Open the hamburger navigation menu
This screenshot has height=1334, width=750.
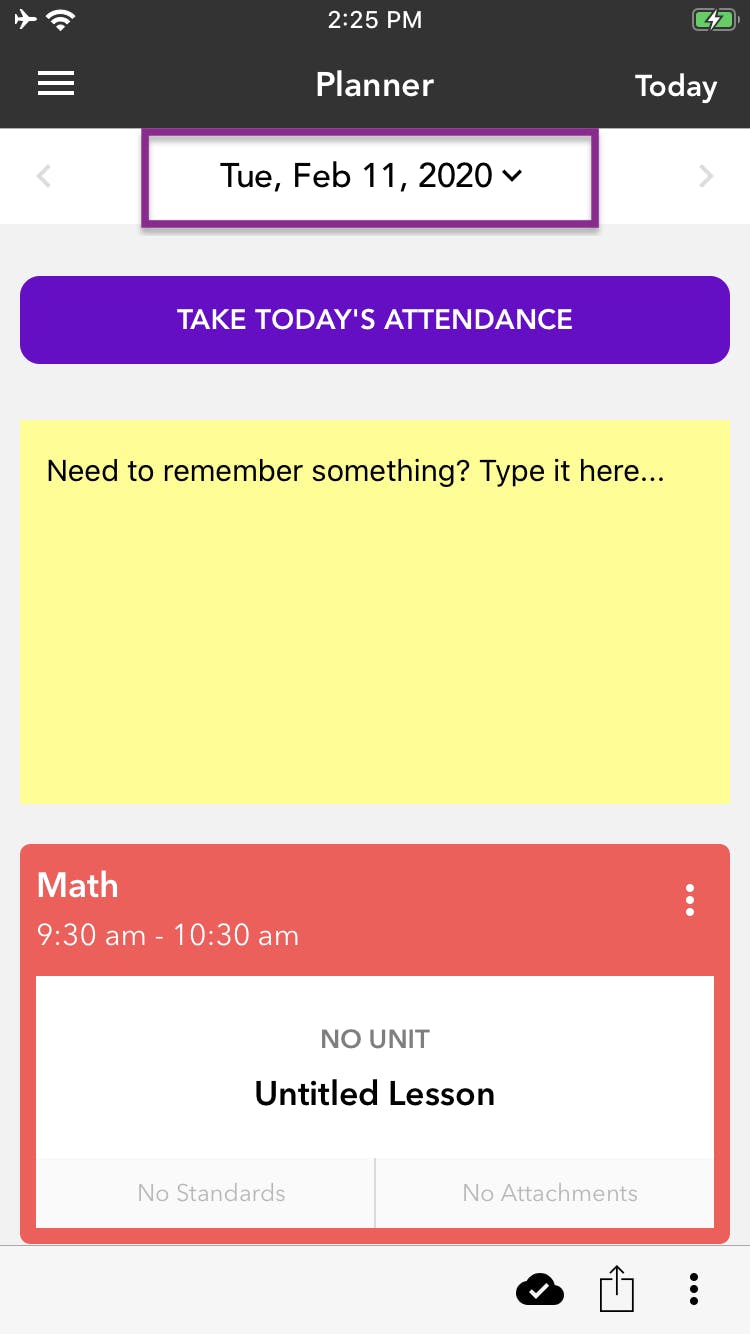[56, 85]
